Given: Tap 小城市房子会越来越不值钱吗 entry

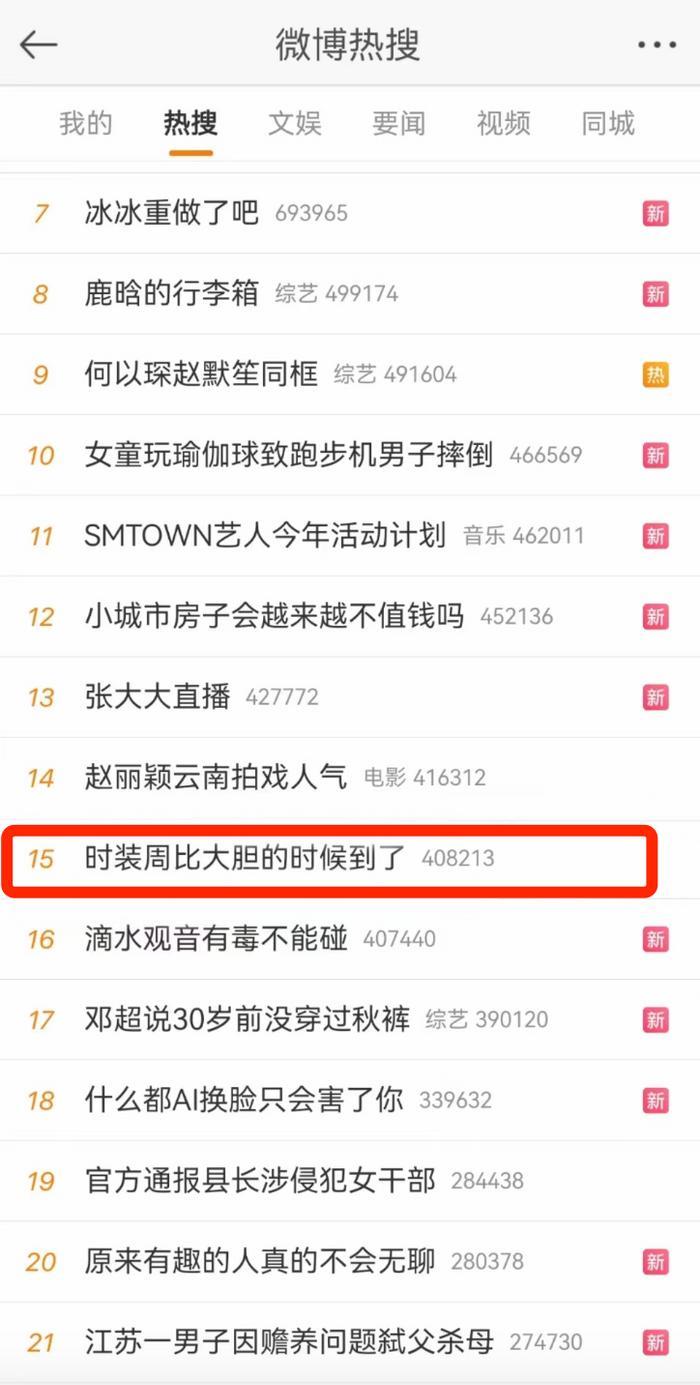Looking at the screenshot, I should [x=274, y=616].
